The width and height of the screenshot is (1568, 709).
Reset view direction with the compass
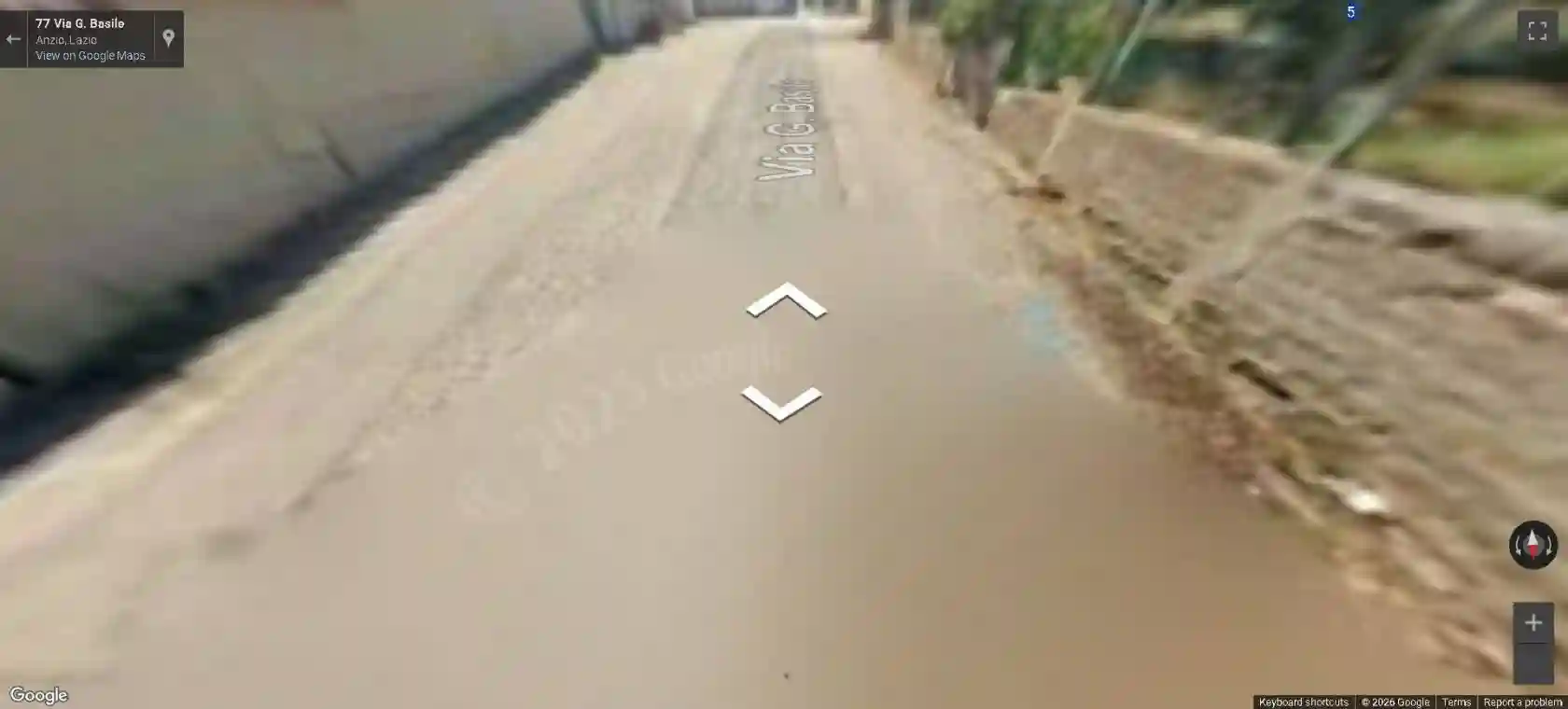click(x=1533, y=545)
